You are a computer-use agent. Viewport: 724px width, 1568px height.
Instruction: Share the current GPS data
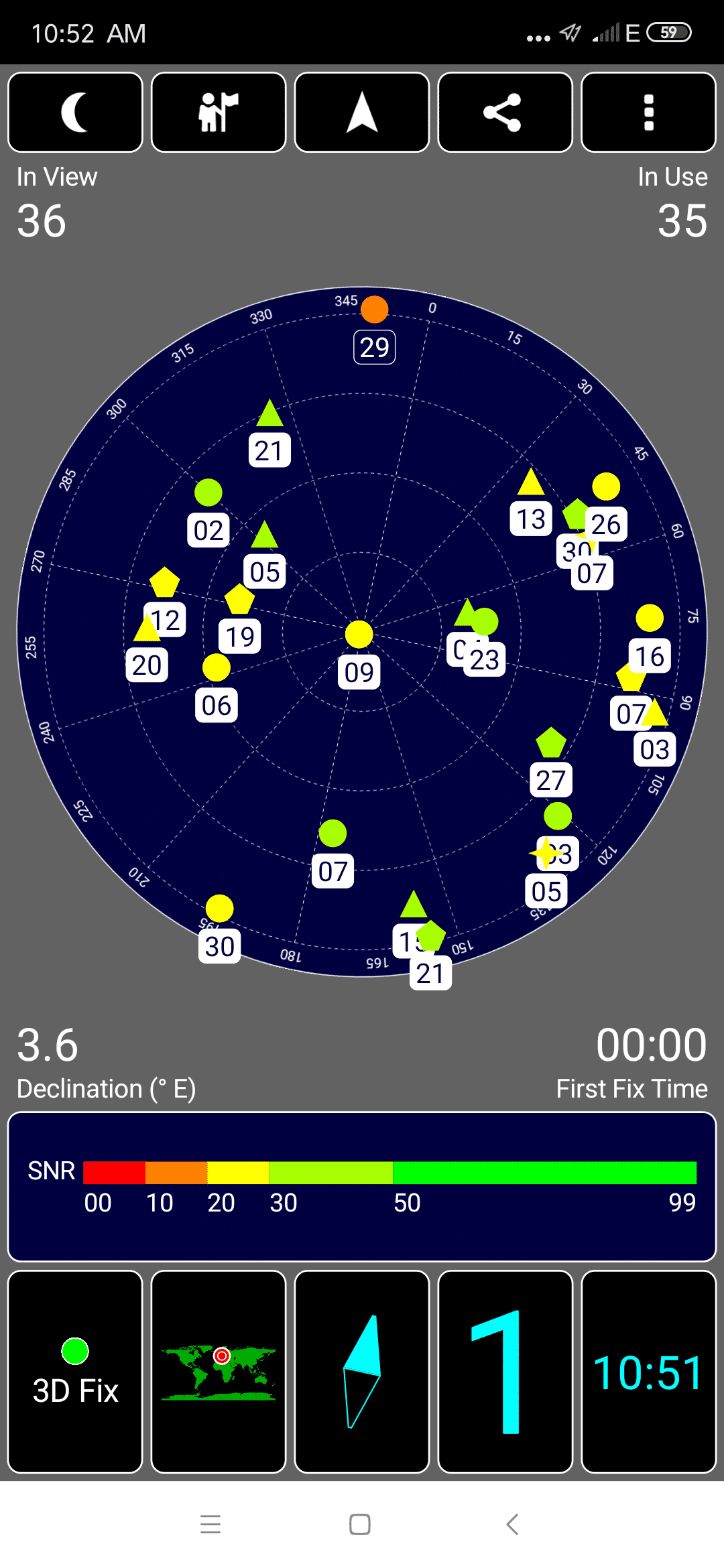point(505,112)
